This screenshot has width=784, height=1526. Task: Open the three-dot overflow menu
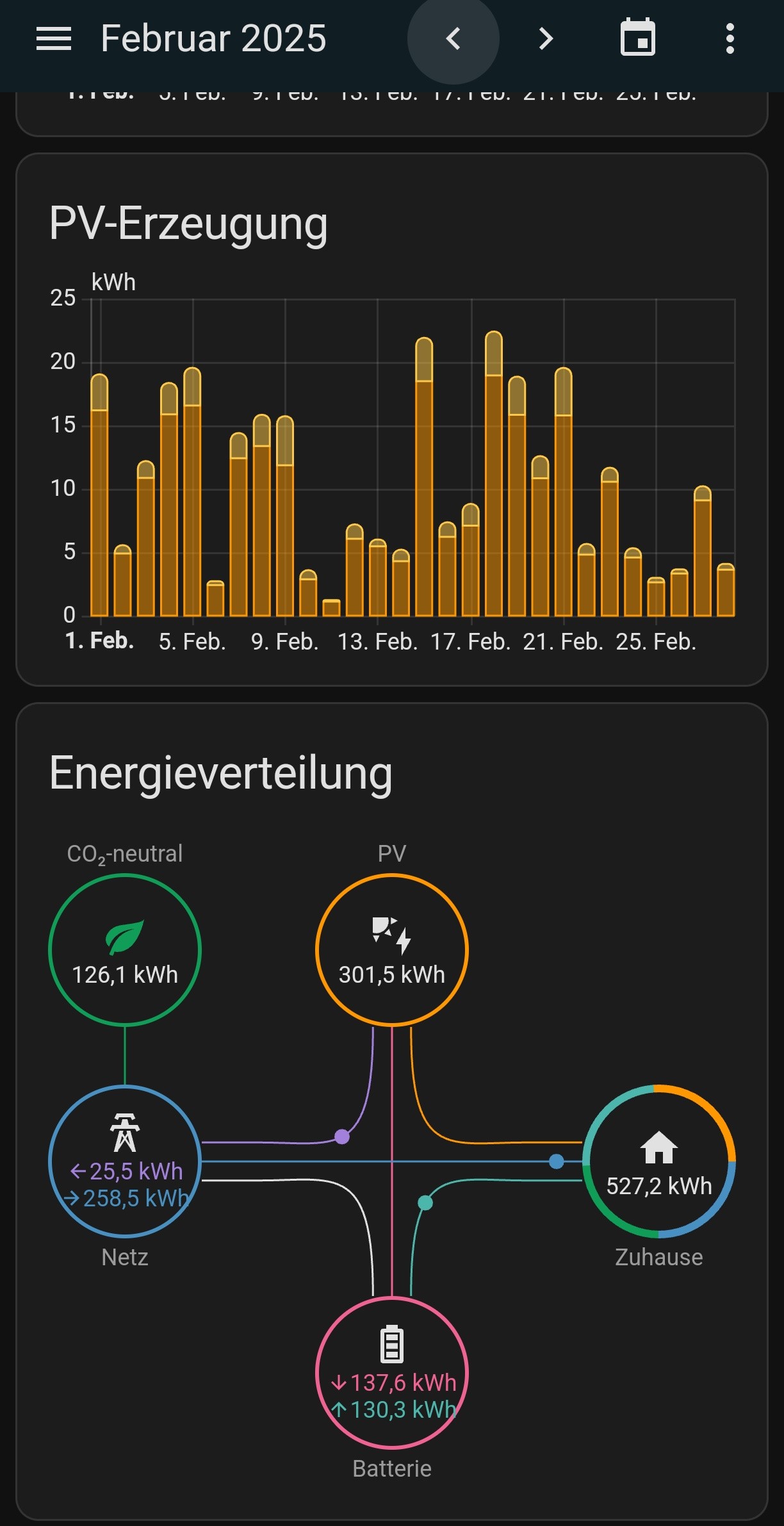click(x=730, y=39)
